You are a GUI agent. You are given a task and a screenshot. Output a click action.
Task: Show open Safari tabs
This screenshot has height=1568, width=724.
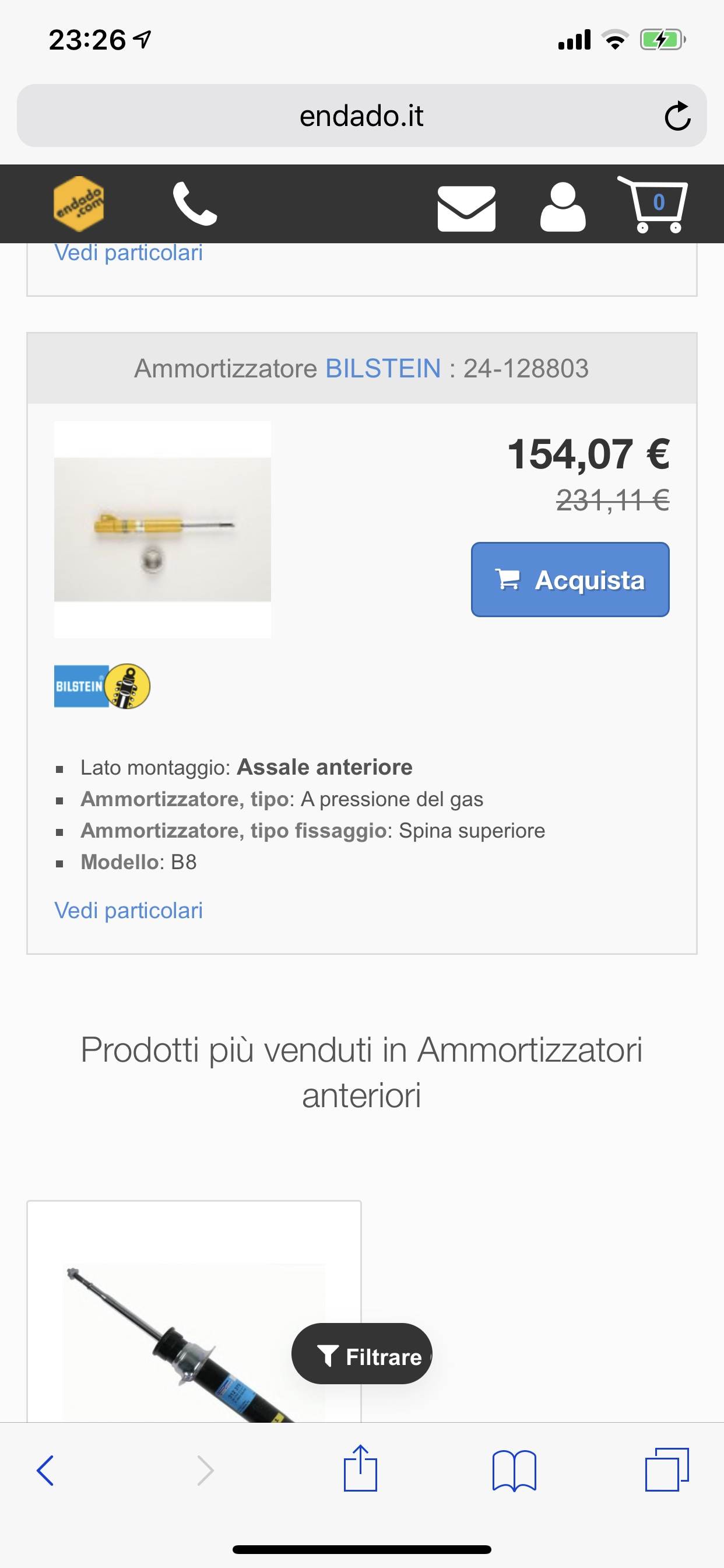[x=667, y=1469]
